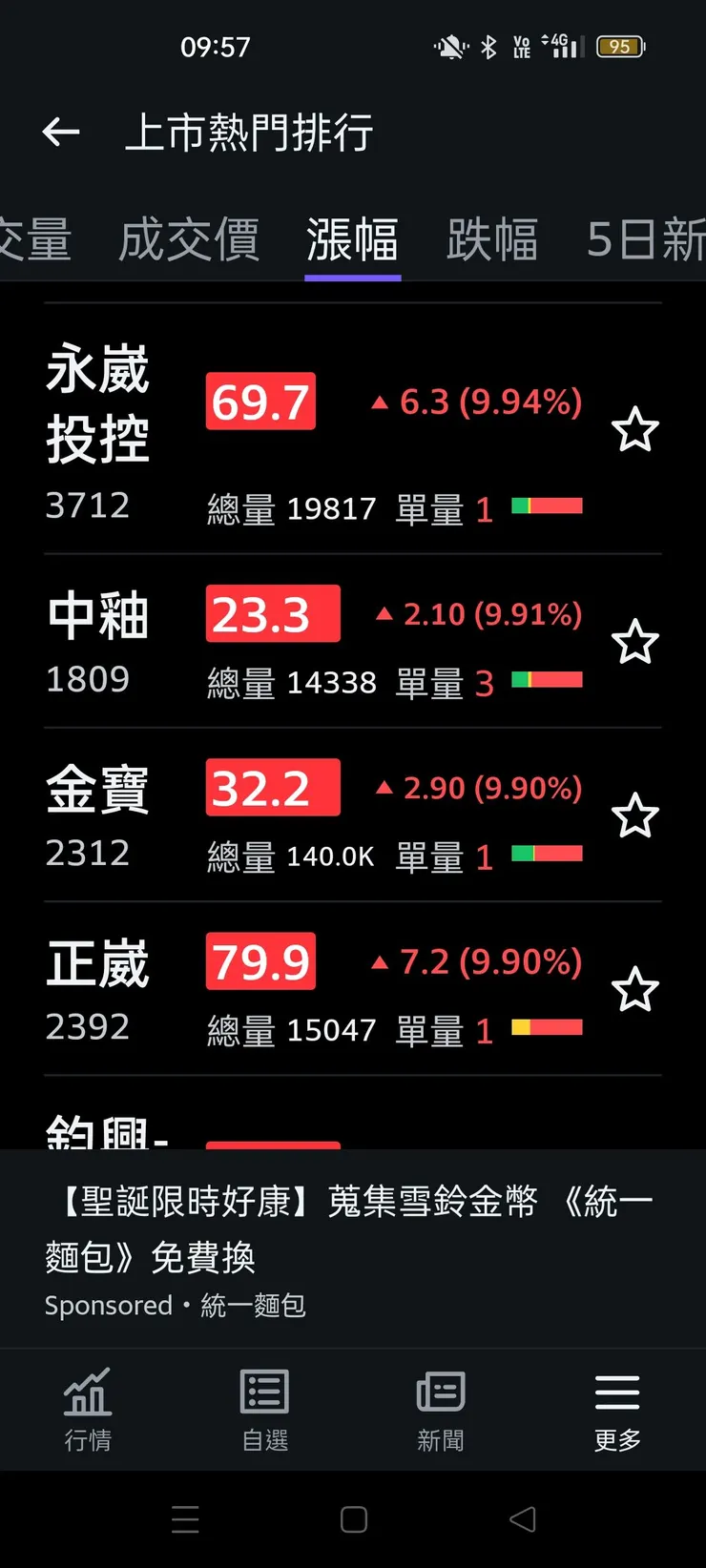
Task: Open the 新聞 tab
Action: coord(441,1410)
